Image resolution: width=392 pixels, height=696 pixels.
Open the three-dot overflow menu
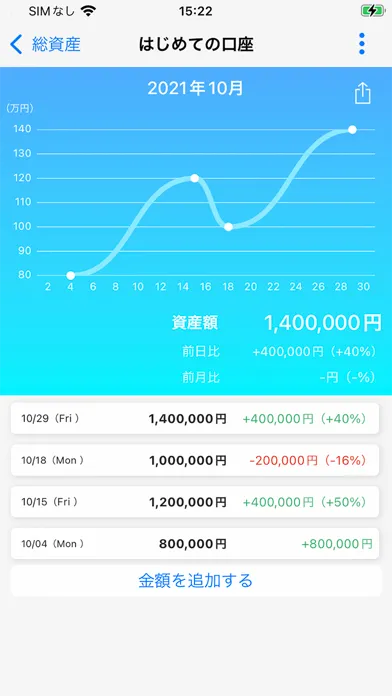pos(362,44)
